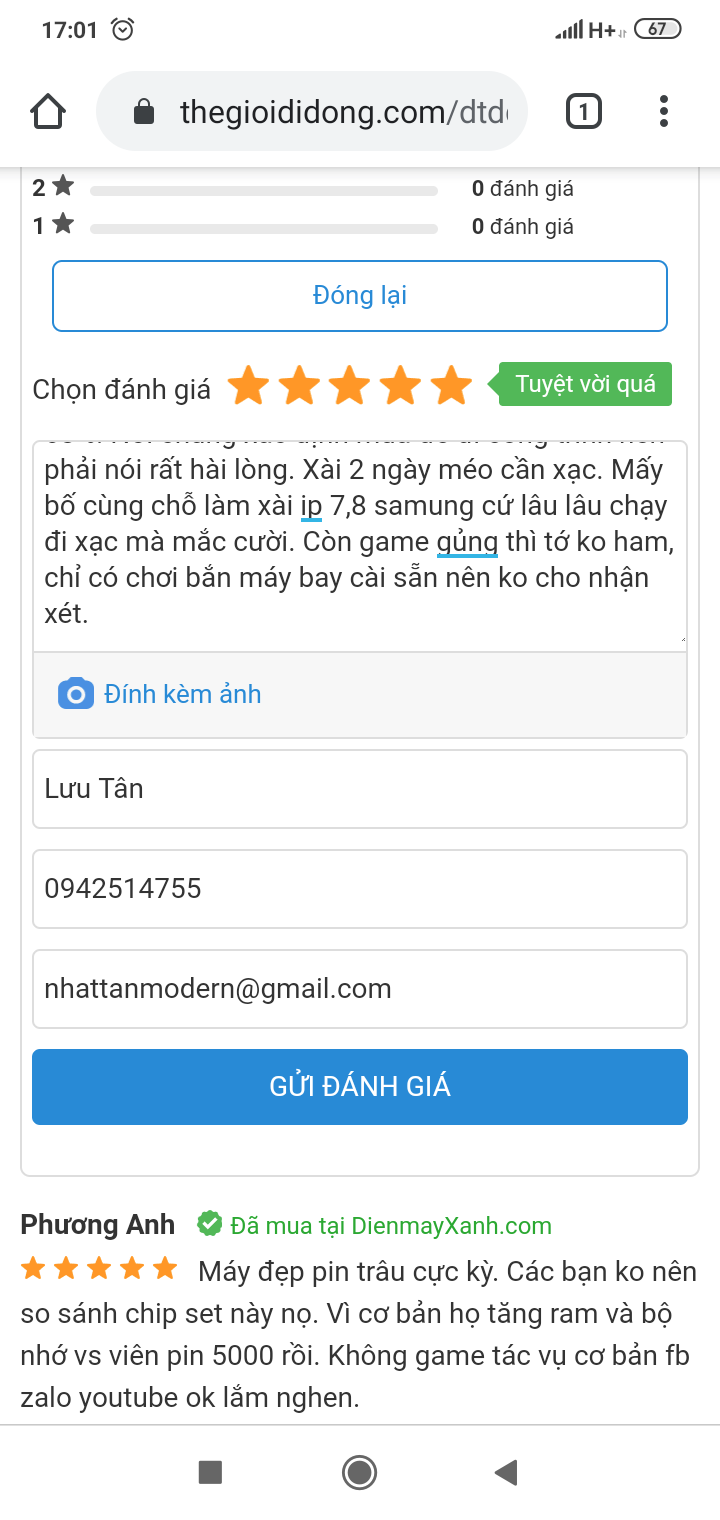
Task: Tap the system home button
Action: 359,1472
